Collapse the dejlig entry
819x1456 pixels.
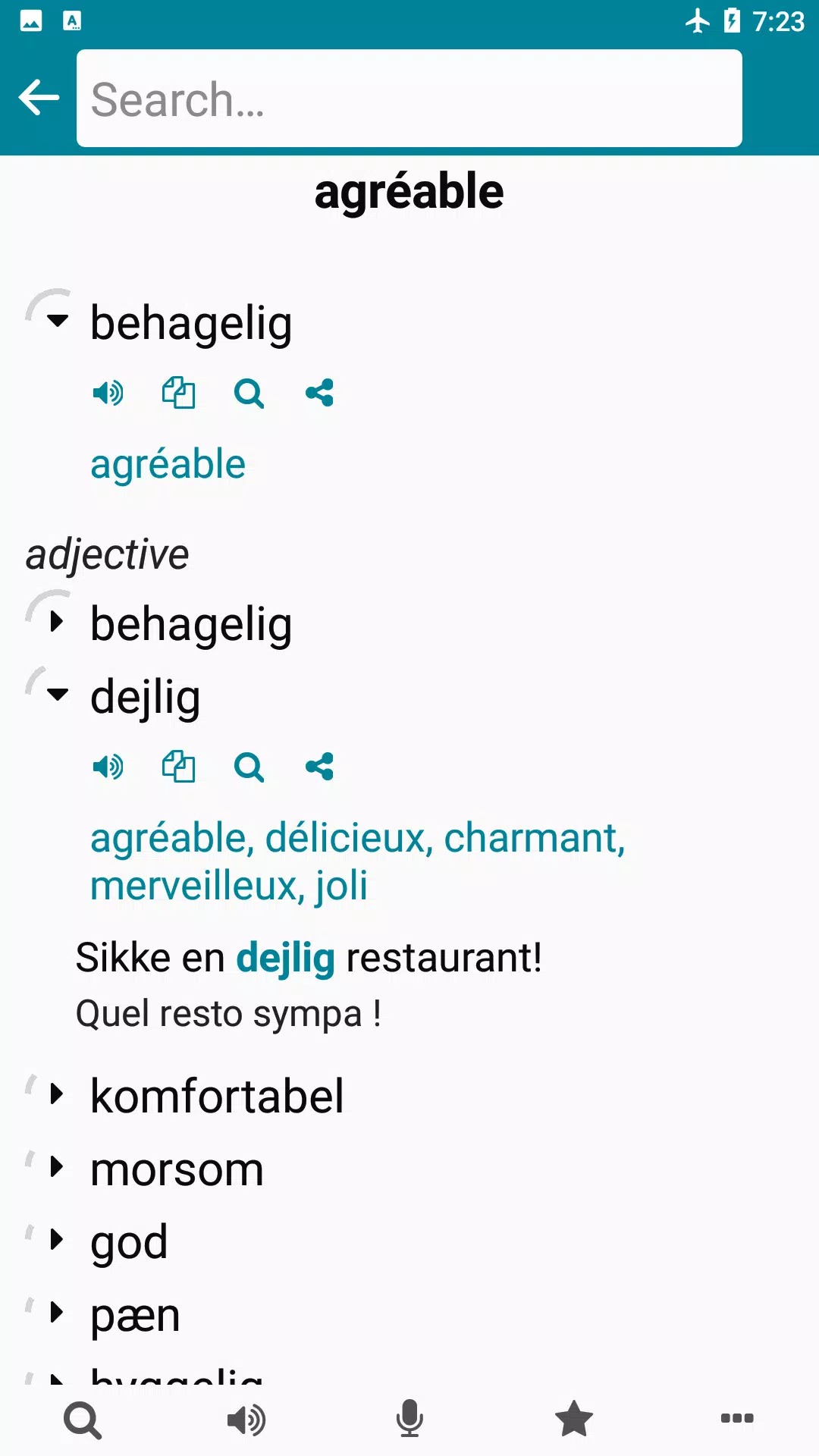(57, 695)
